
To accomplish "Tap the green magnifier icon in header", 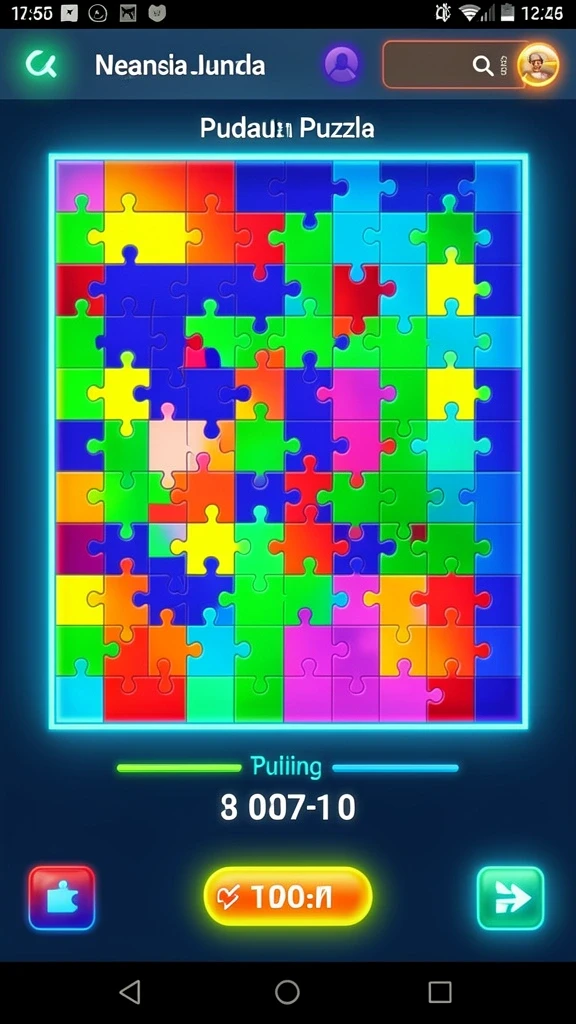I will coord(40,64).
